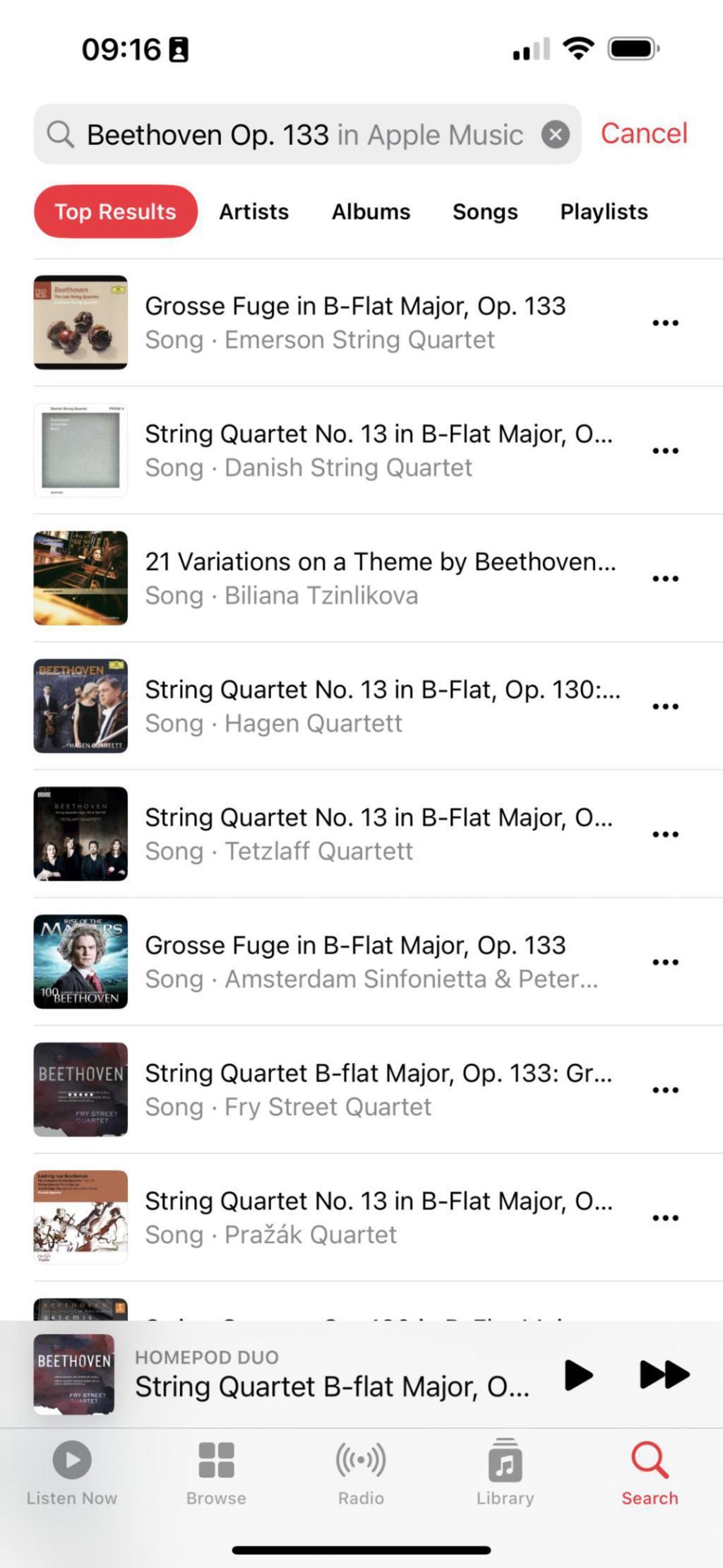Screen dimensions: 723x1568
Task: Select the Top Results filter pill
Action: [x=115, y=211]
